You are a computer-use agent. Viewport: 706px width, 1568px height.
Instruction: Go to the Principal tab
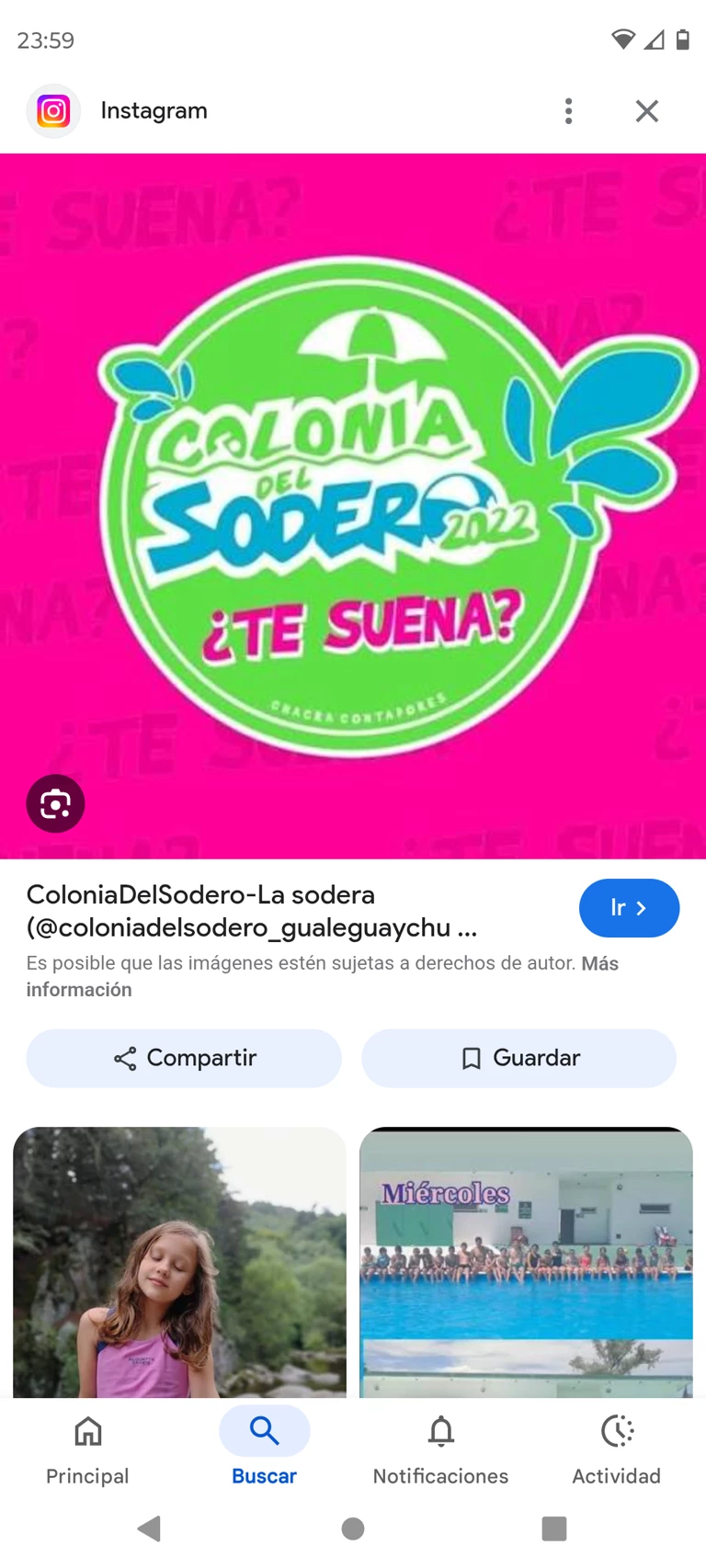[87, 1449]
